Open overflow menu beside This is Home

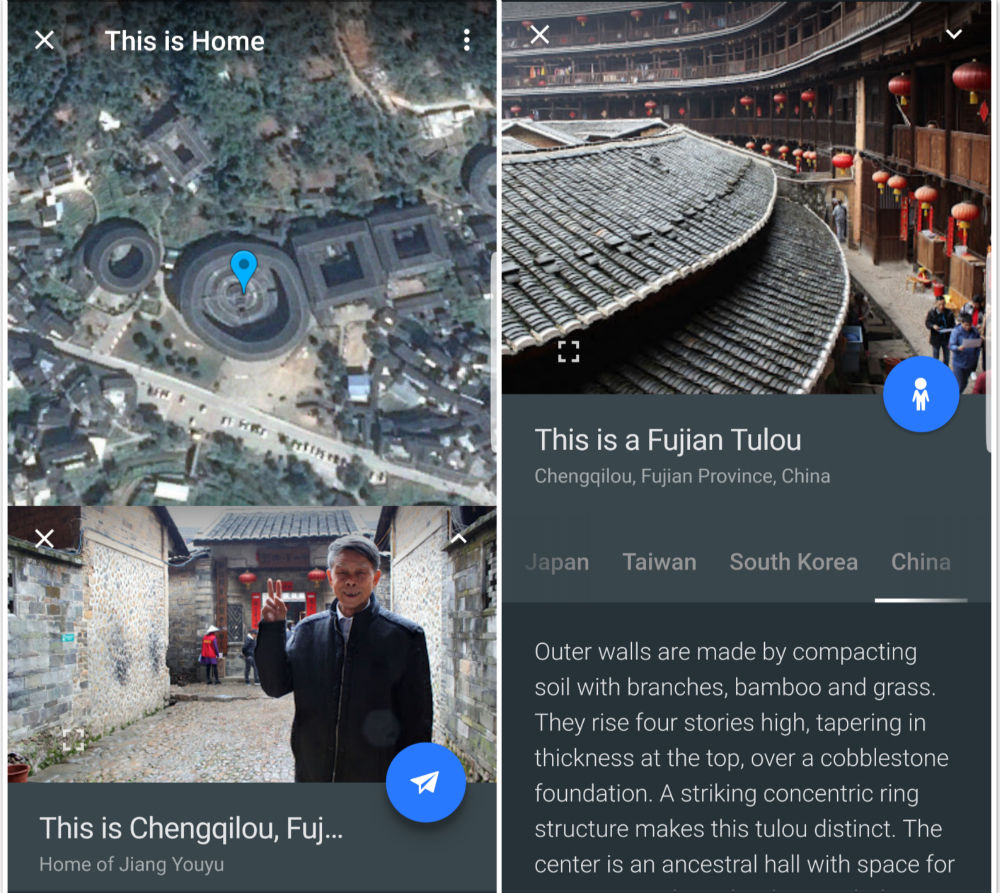point(466,40)
